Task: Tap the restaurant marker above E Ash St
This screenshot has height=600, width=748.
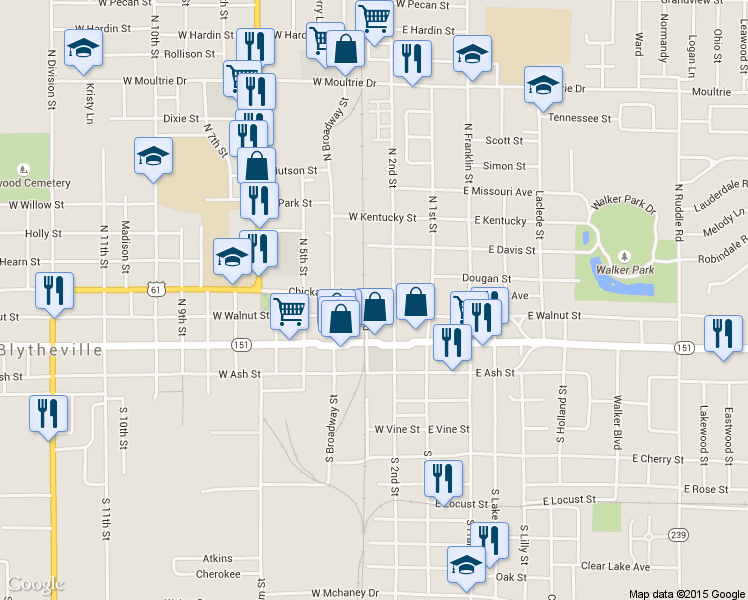Action: (452, 347)
